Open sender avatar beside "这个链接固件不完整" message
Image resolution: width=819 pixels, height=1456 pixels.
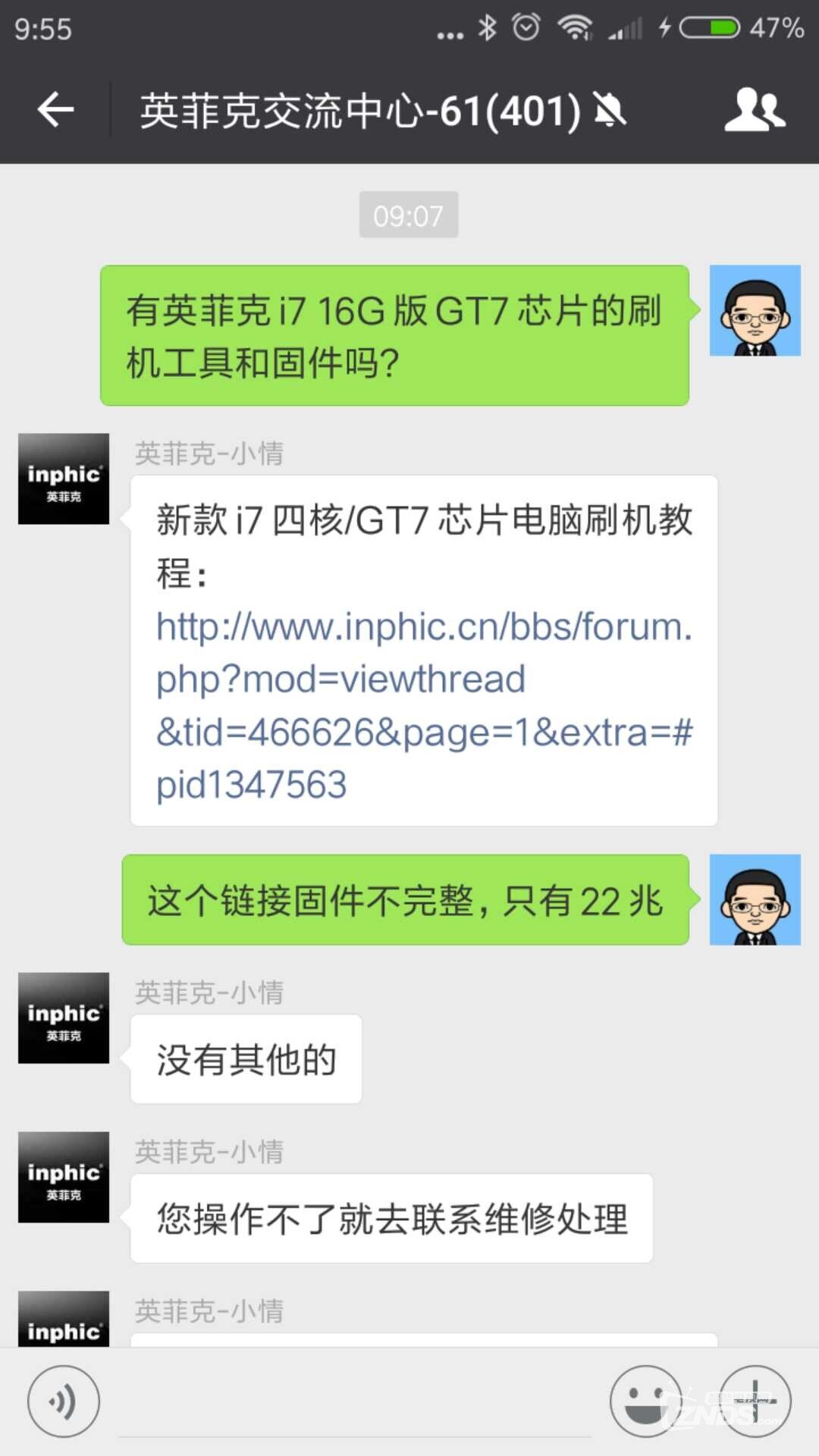[755, 899]
